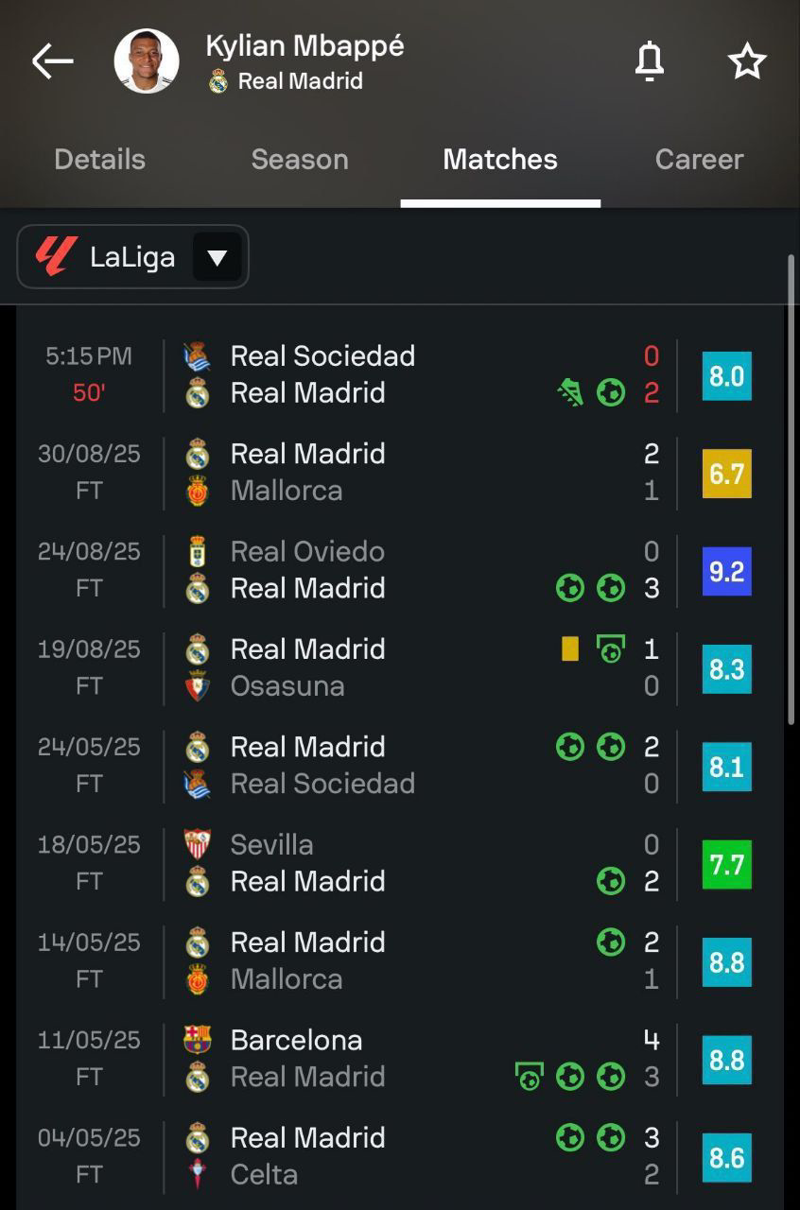Go back using the arrow icon
This screenshot has height=1210, width=800.
[x=53, y=62]
